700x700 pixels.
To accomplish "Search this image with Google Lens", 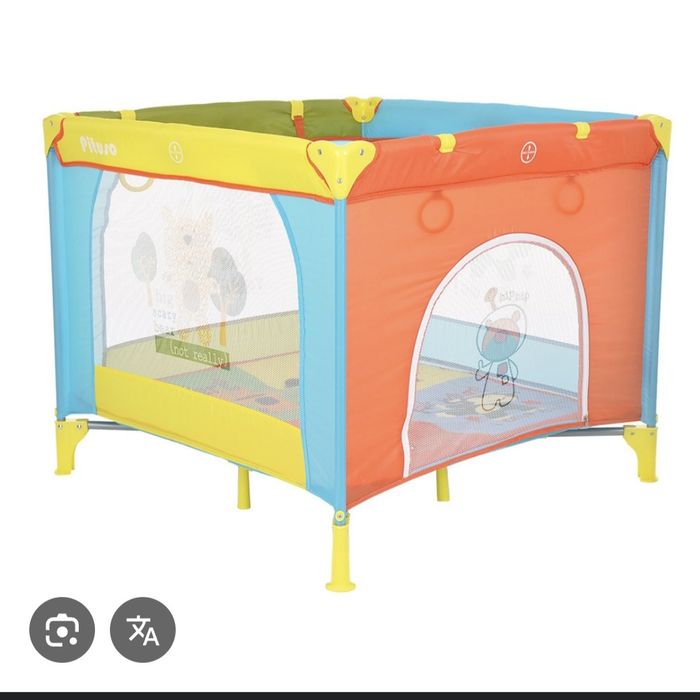I will coord(62,630).
